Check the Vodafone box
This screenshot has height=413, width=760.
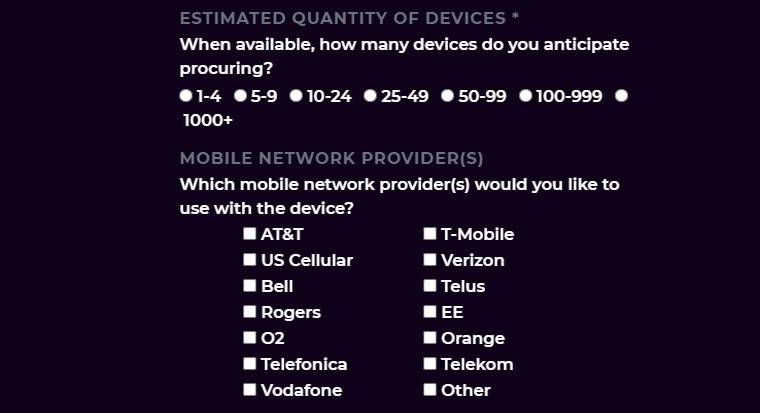click(x=250, y=390)
